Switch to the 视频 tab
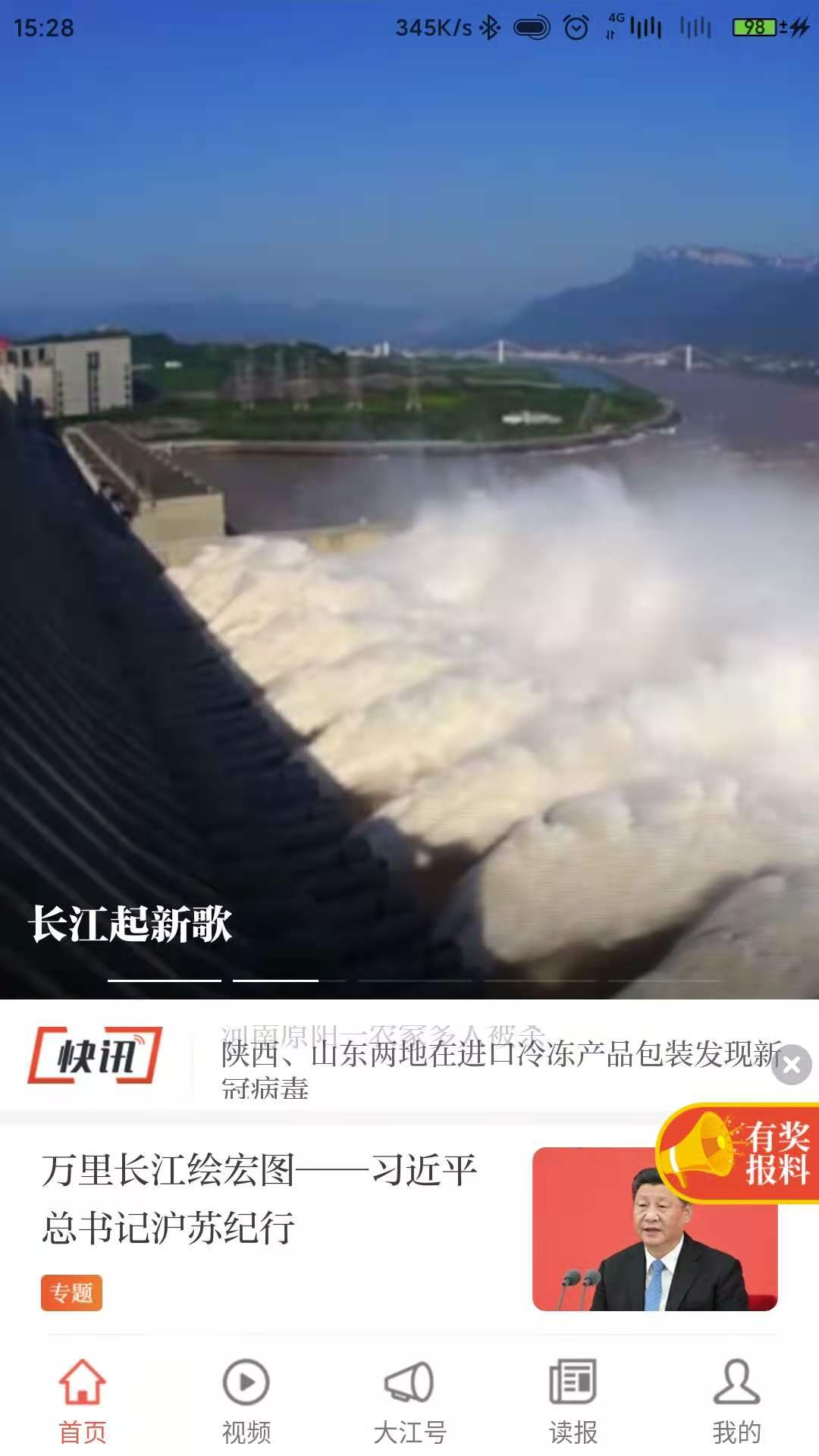 click(x=246, y=1401)
